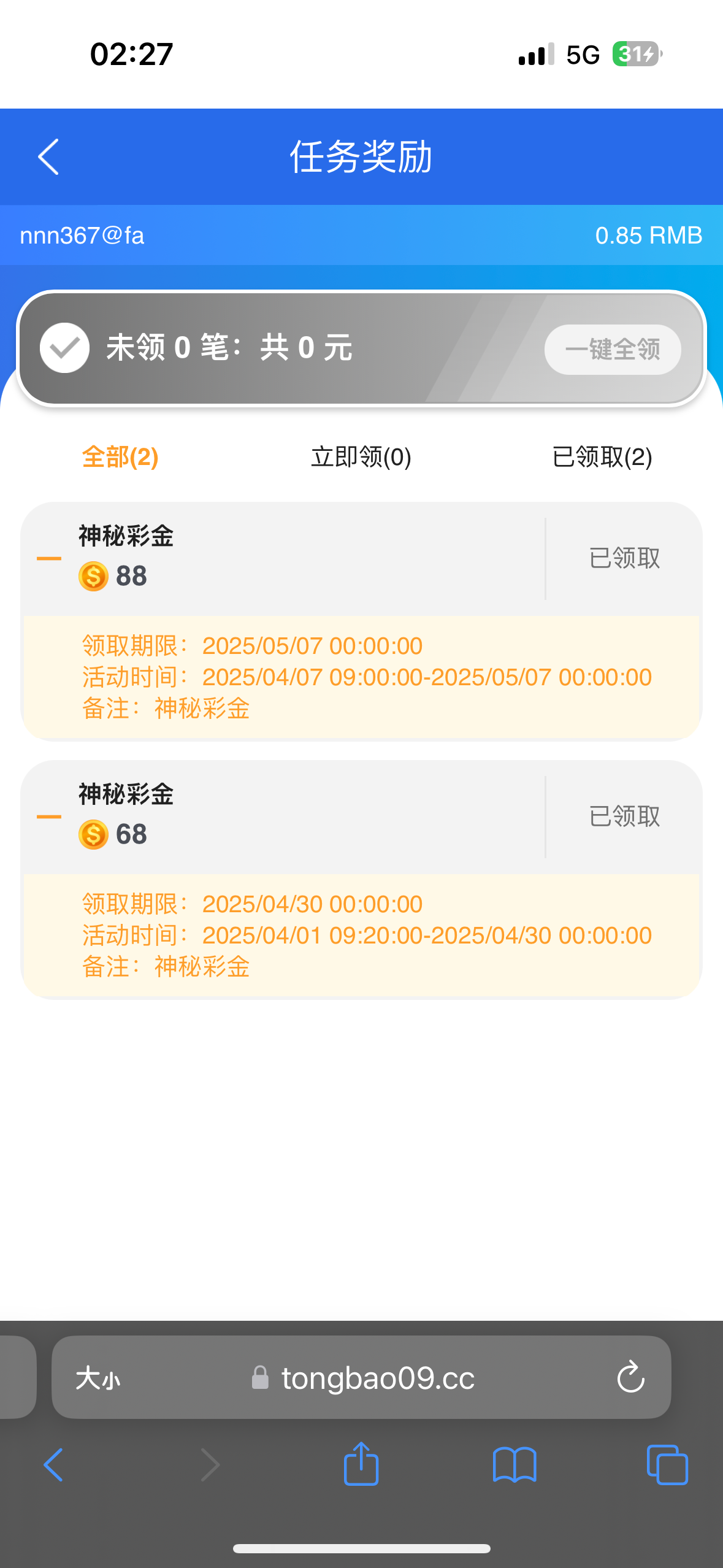Screen dimensions: 723x1568
Task: Collapse the 神秘彩金 68 reward details
Action: (49, 817)
